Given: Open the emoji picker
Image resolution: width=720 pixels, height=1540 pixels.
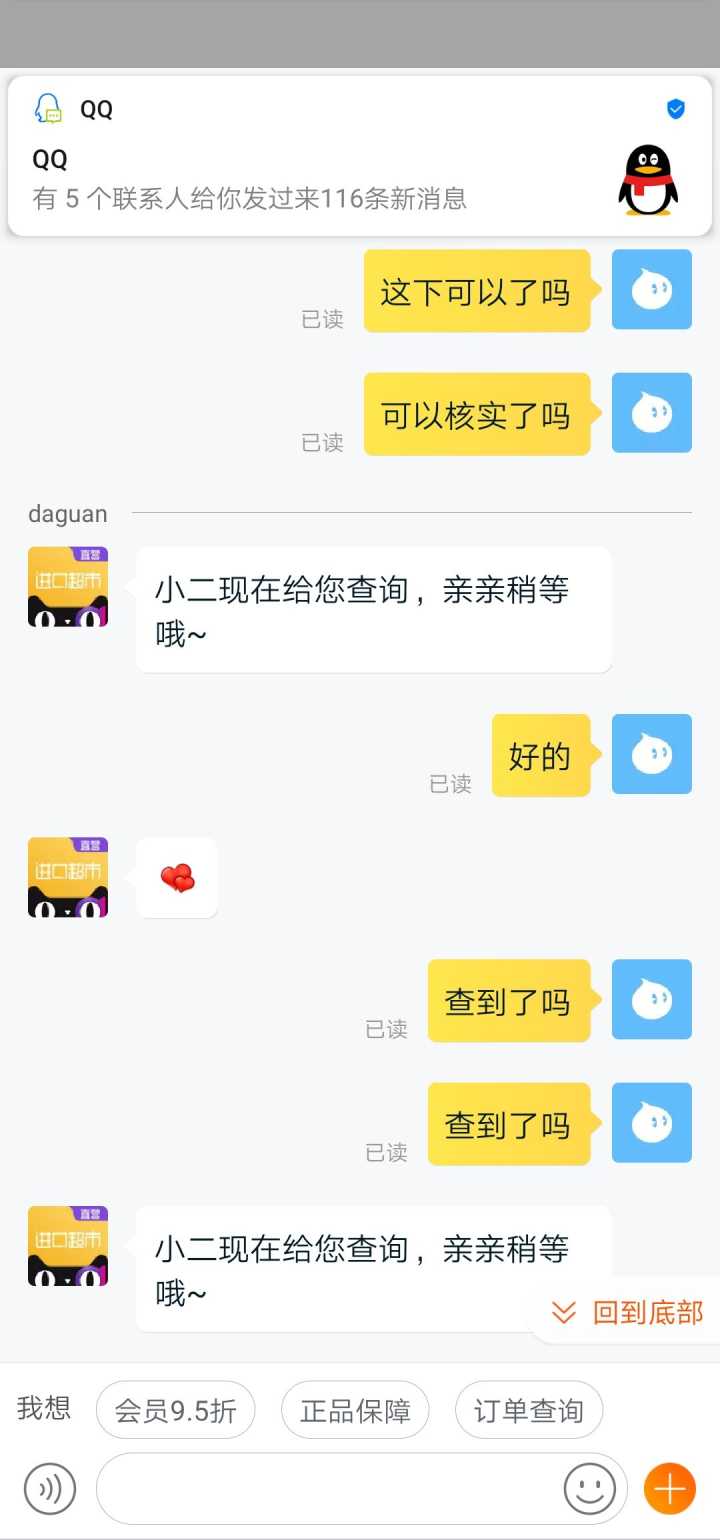Looking at the screenshot, I should 590,1489.
